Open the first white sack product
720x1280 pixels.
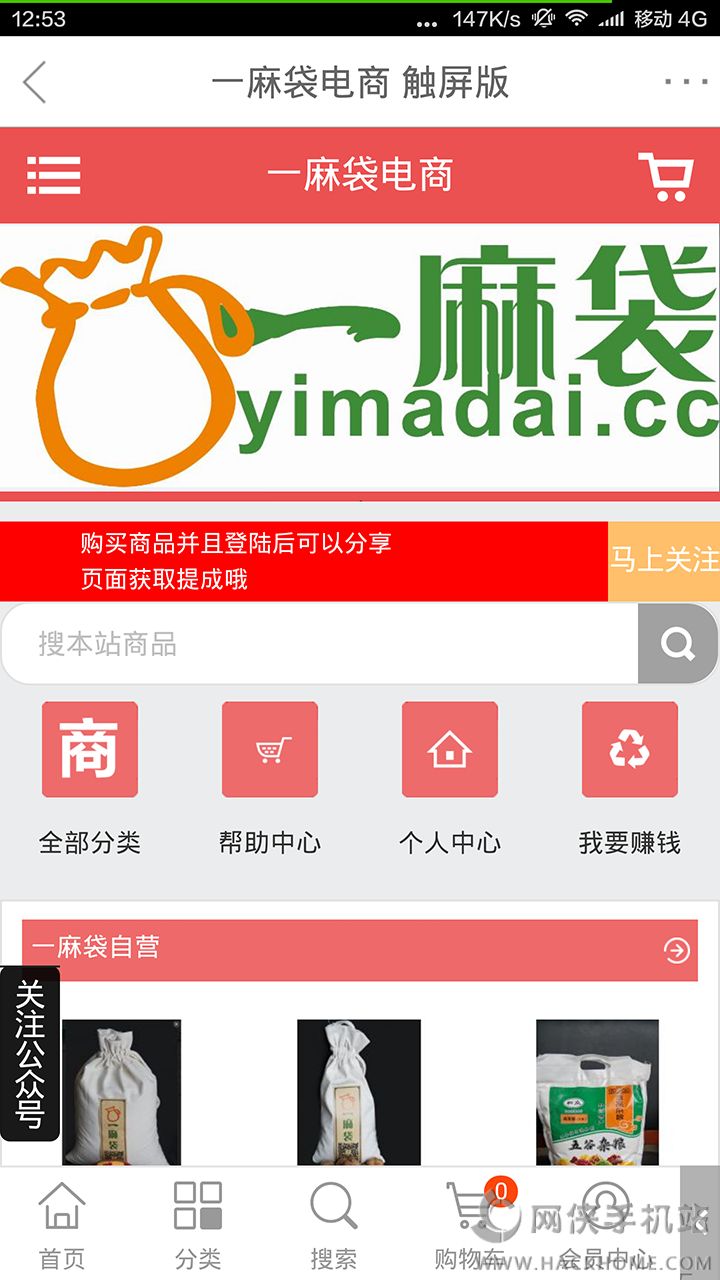(122, 1092)
